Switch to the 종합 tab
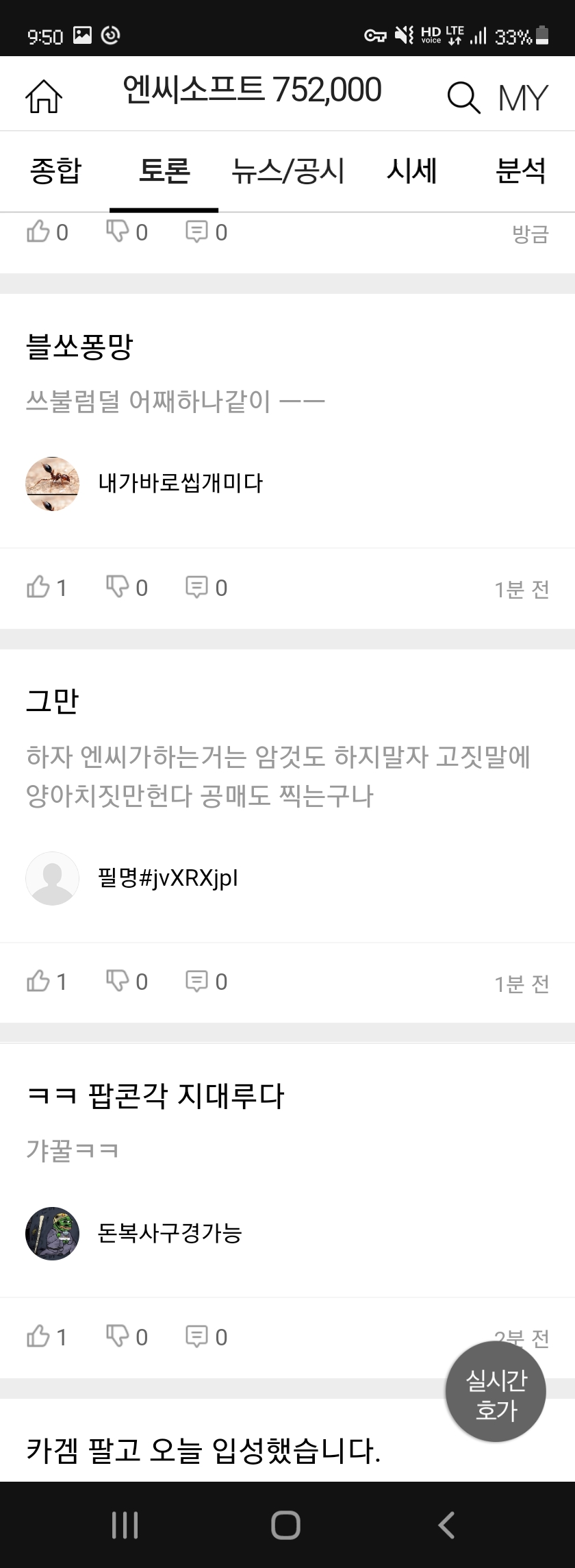The image size is (575, 1568). point(55,171)
